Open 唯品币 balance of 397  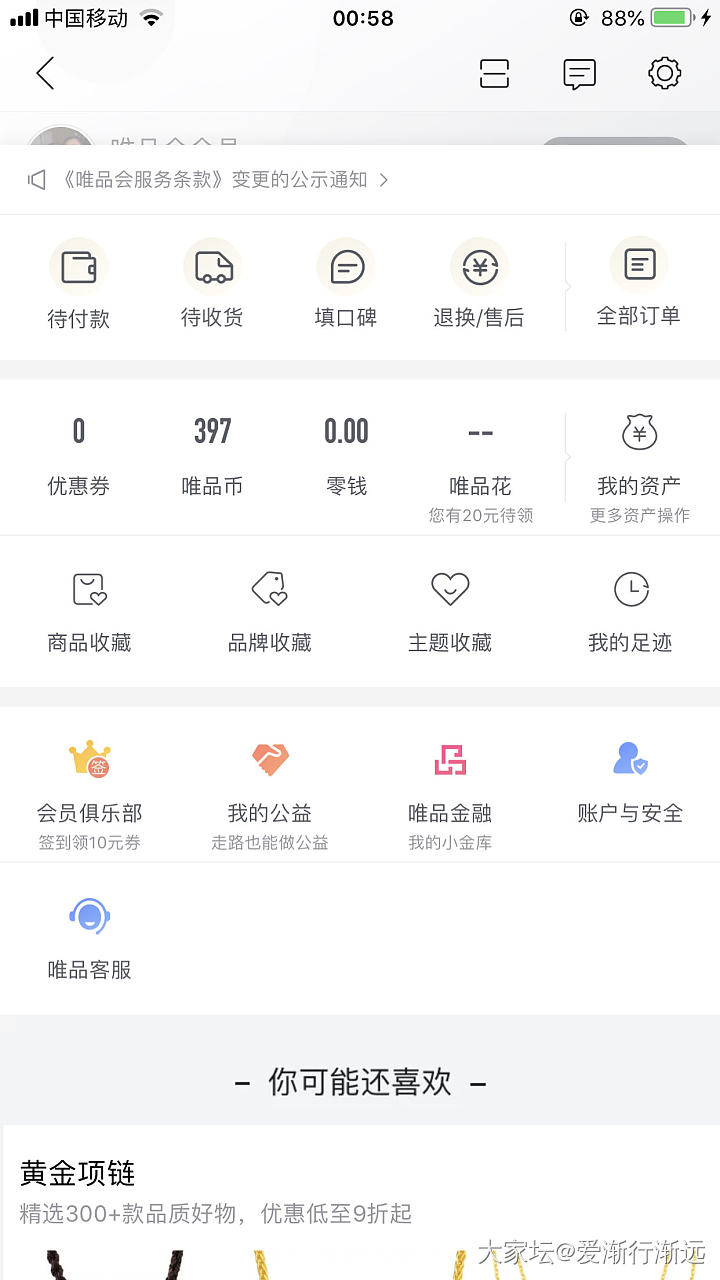click(212, 455)
